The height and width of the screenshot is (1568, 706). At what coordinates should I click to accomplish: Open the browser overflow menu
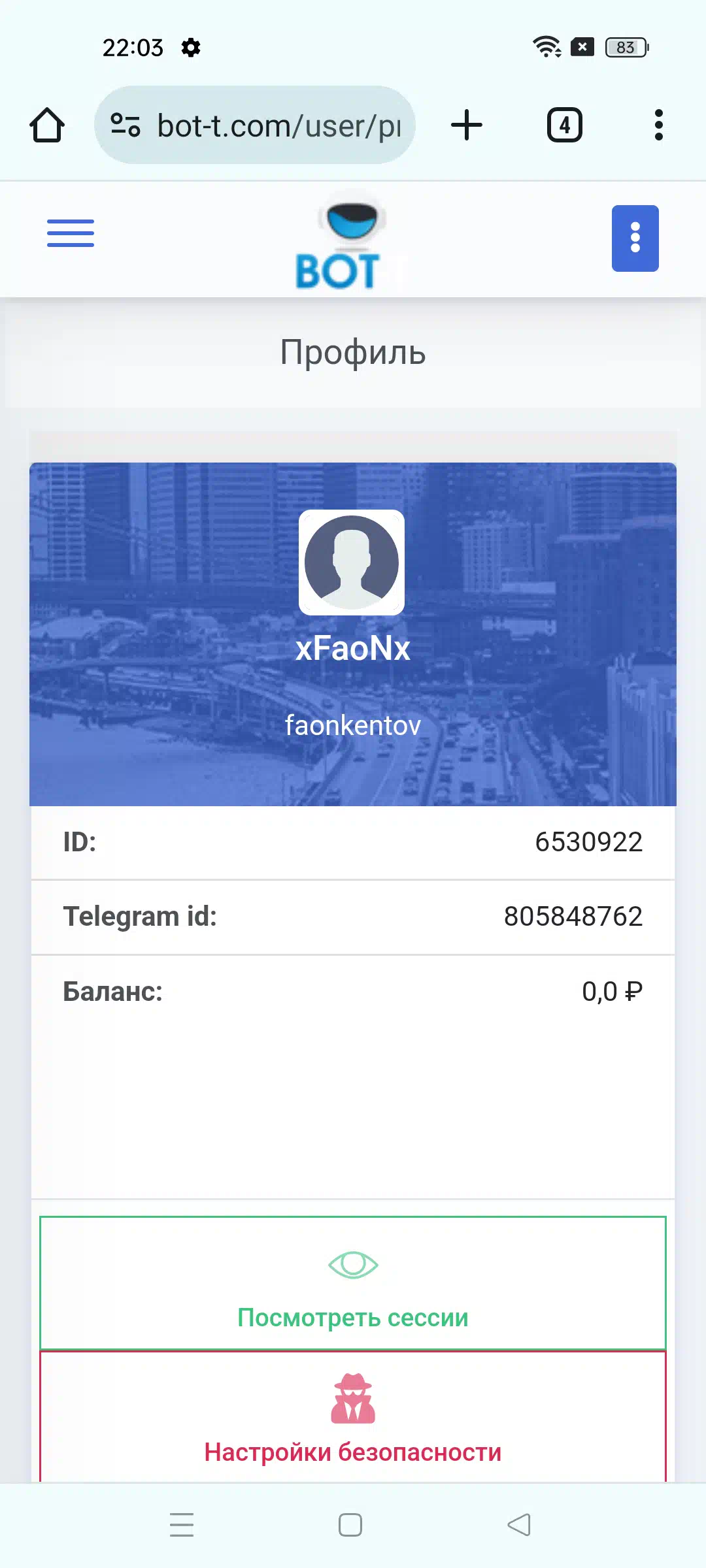[x=659, y=125]
